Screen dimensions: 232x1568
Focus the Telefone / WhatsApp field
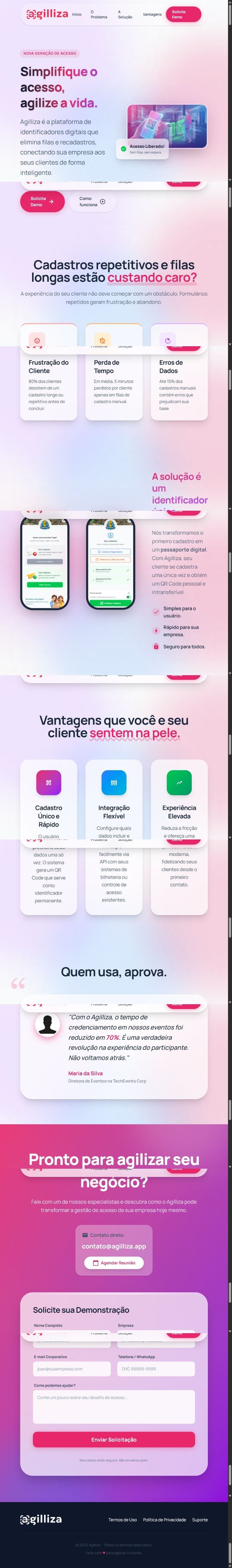tap(156, 1369)
